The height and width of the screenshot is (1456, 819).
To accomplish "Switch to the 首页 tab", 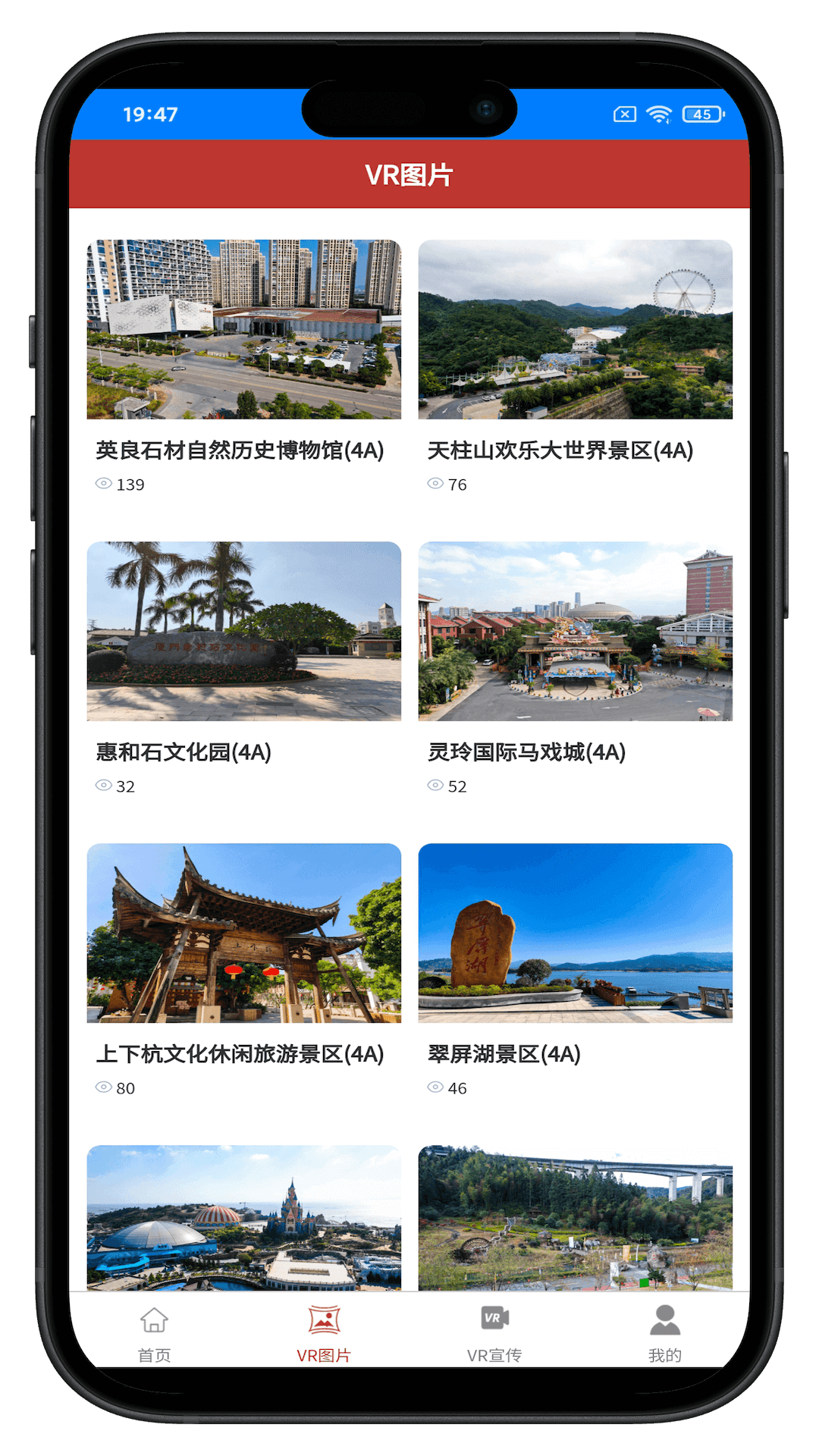I will pyautogui.click(x=155, y=1335).
